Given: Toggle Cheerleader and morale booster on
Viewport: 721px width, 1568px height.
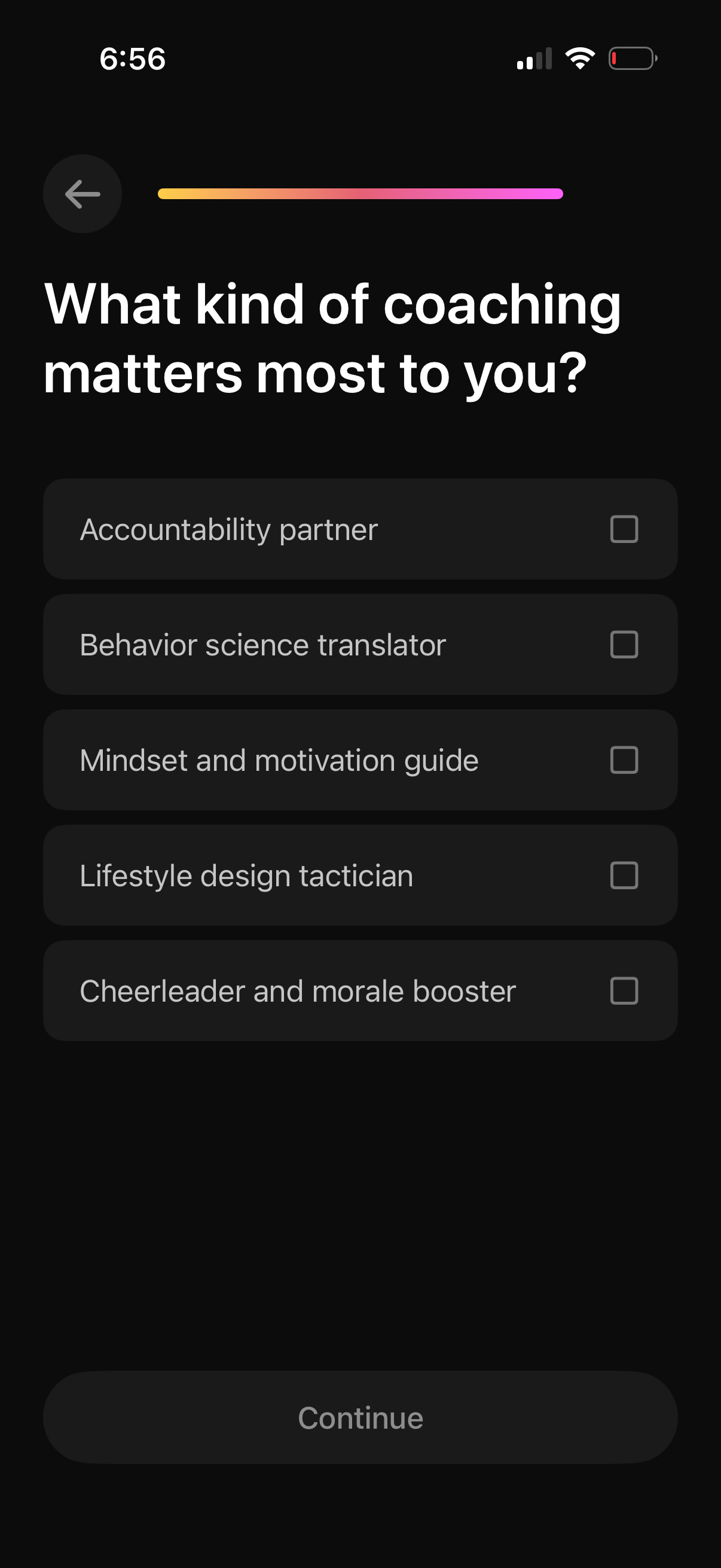Looking at the screenshot, I should tap(624, 991).
